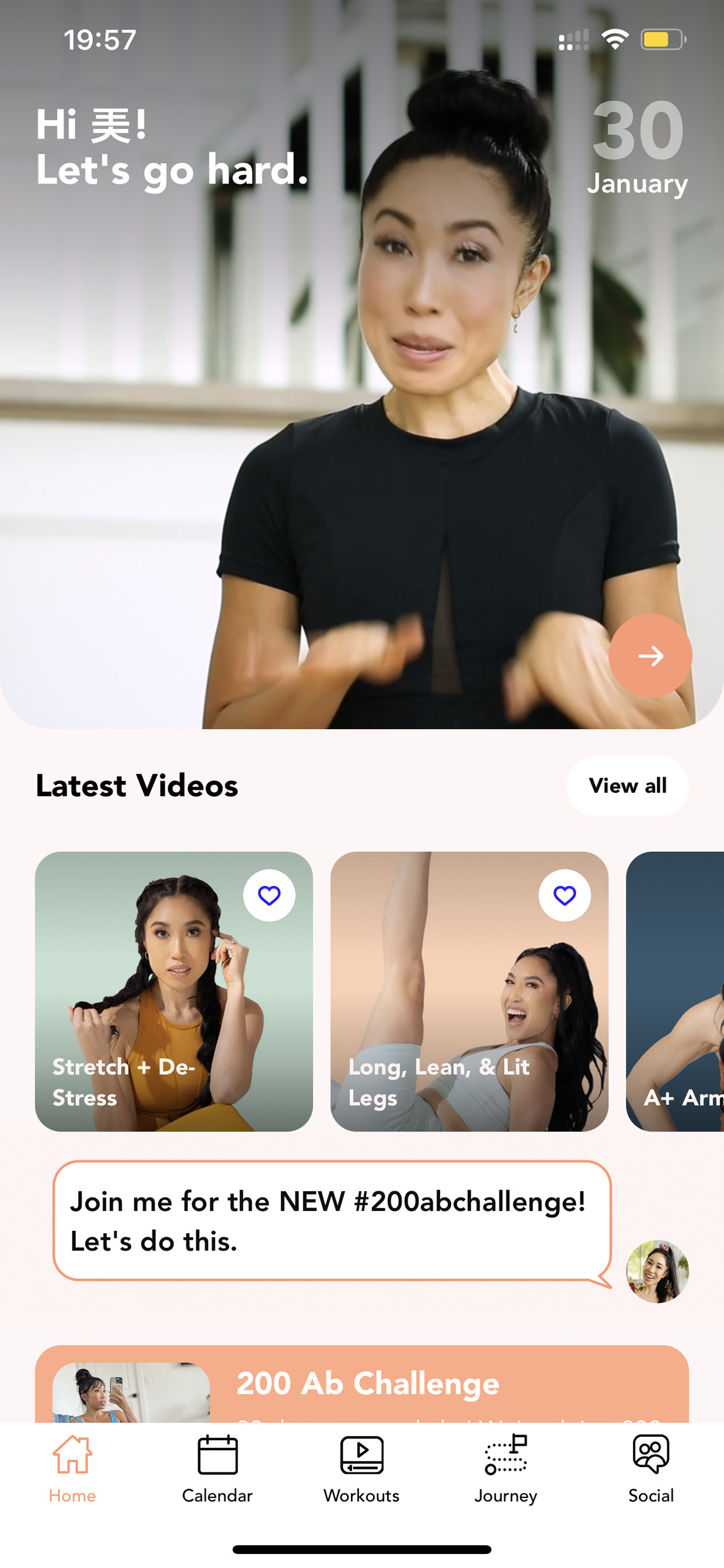Open the Stretch + De-Stress video card
This screenshot has width=724, height=1568.
[x=174, y=991]
